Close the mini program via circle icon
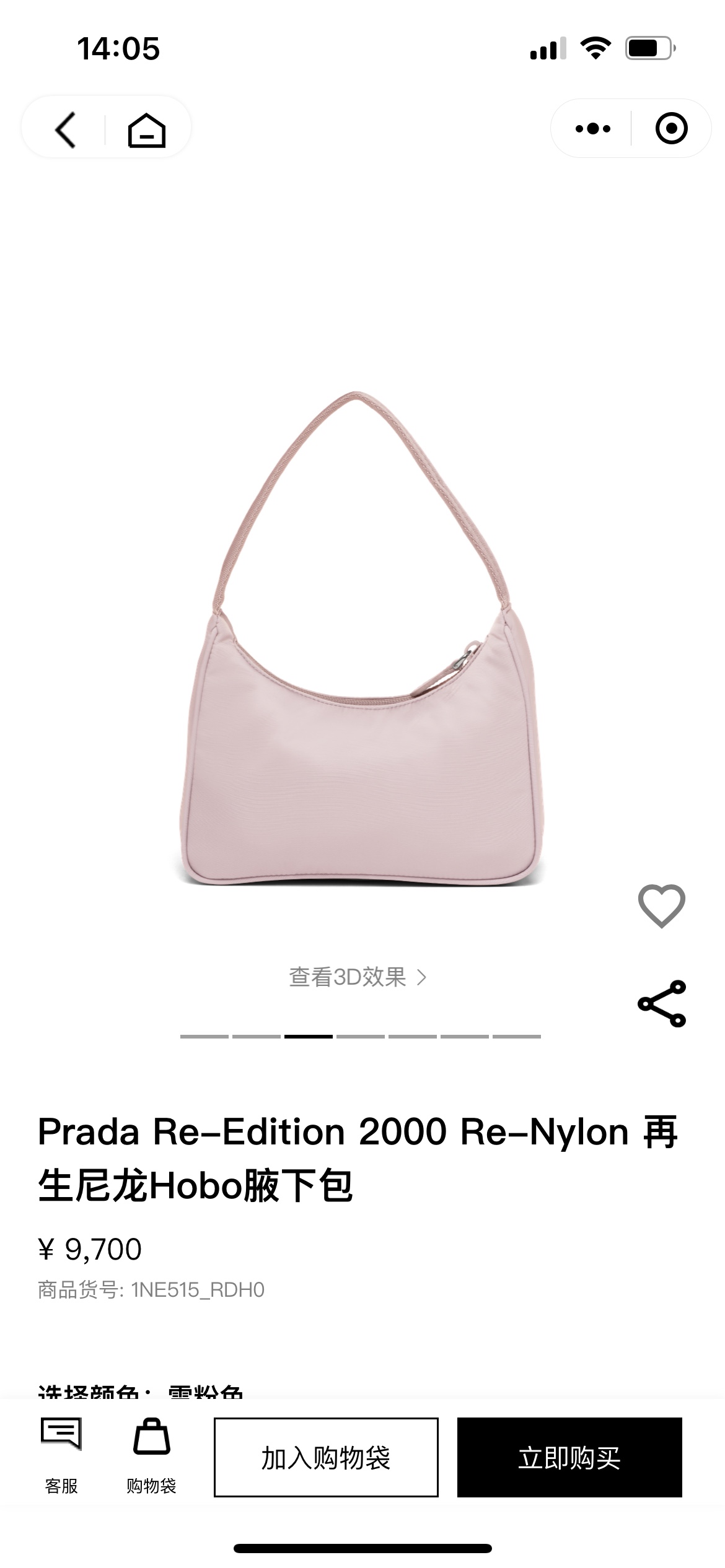The width and height of the screenshot is (725, 1568). click(x=671, y=129)
